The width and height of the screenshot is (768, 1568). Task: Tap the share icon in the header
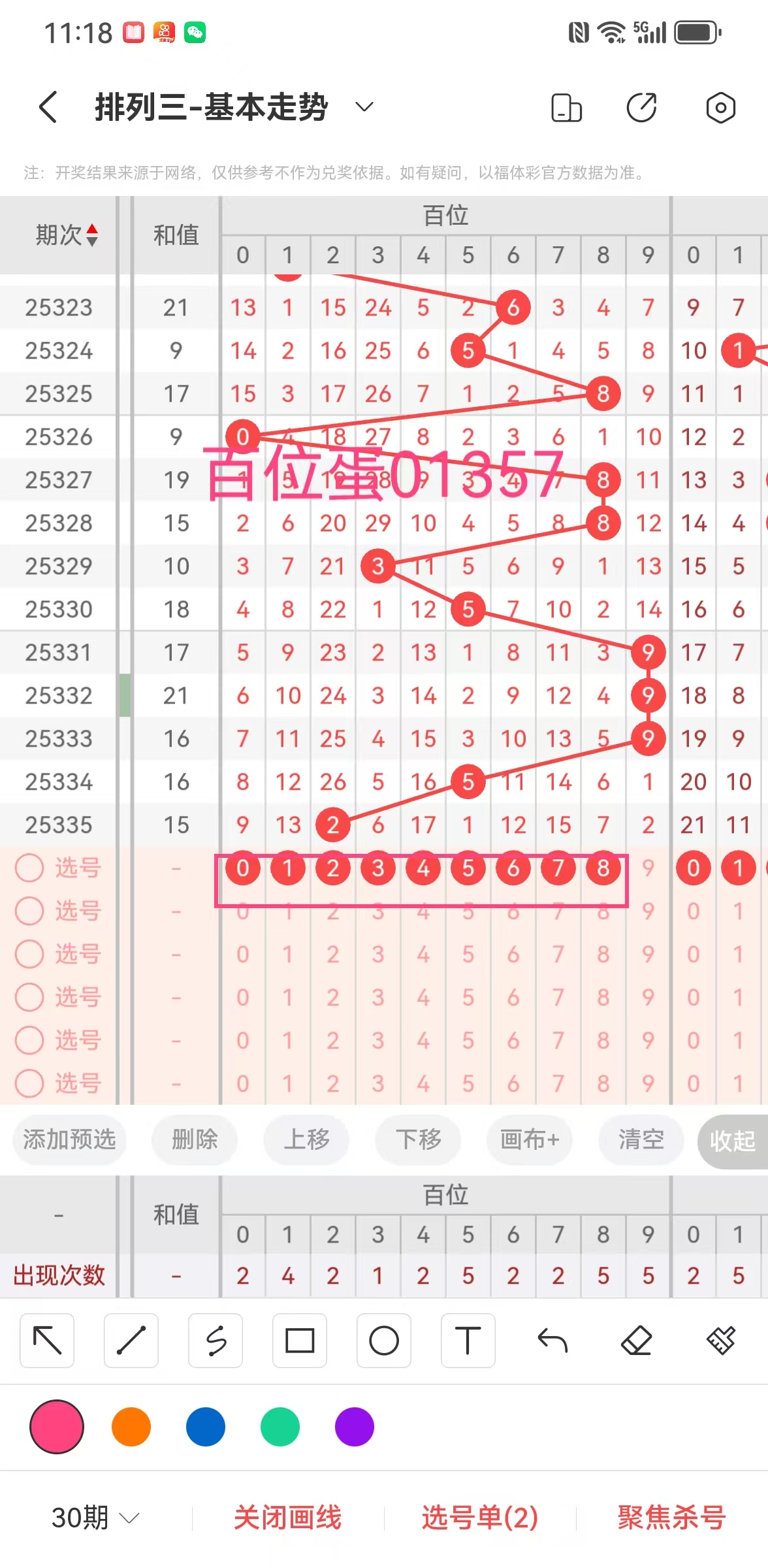[641, 108]
